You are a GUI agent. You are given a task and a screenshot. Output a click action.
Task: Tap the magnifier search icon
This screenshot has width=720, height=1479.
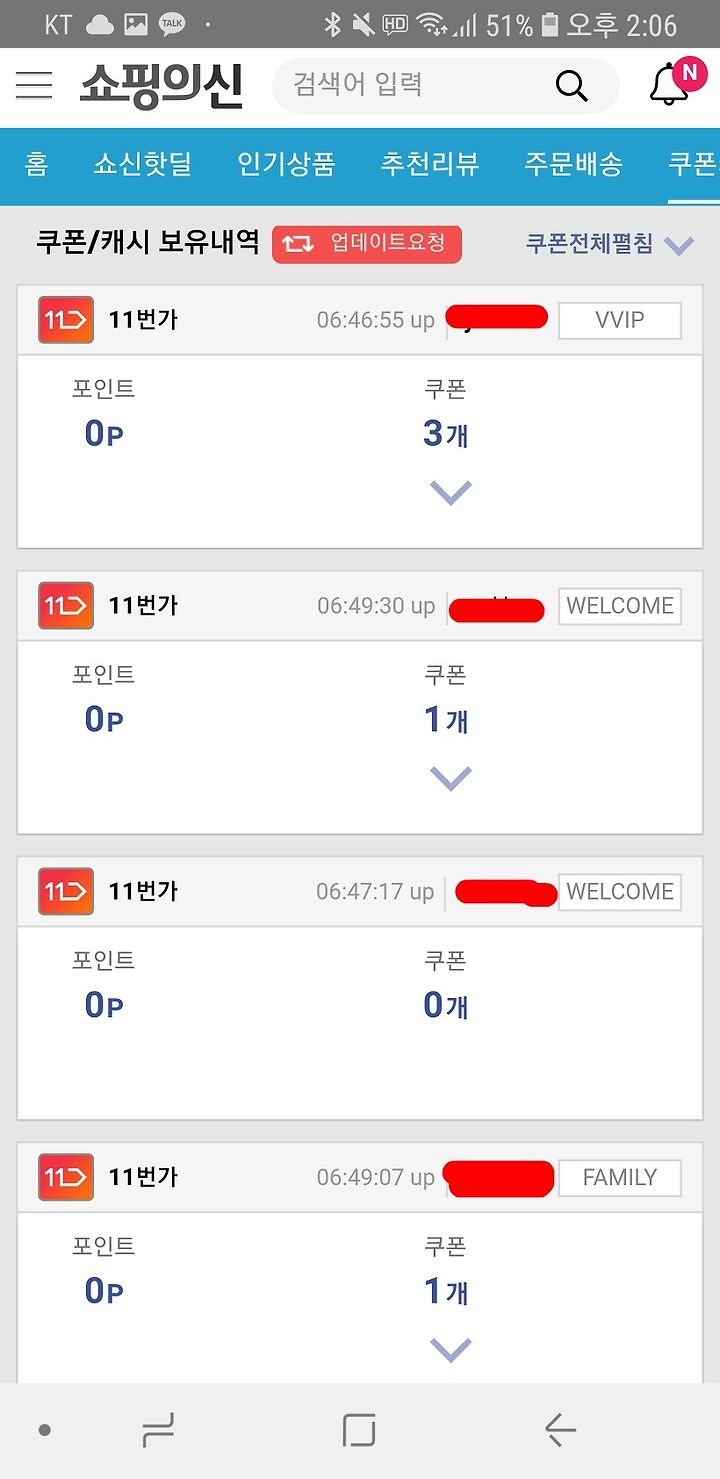click(571, 87)
